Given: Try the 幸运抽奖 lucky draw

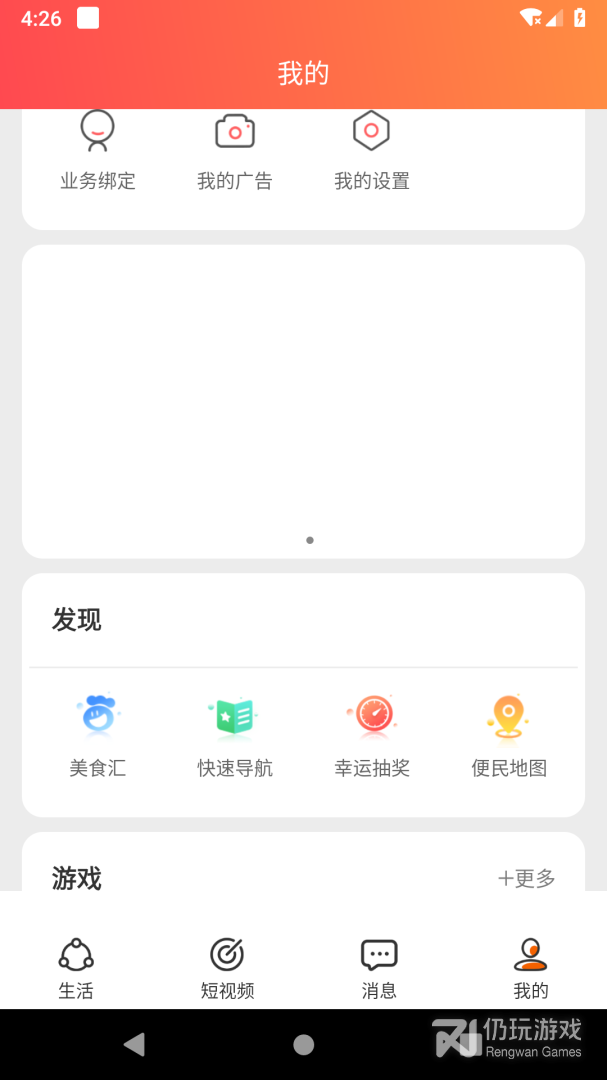Looking at the screenshot, I should 372,735.
